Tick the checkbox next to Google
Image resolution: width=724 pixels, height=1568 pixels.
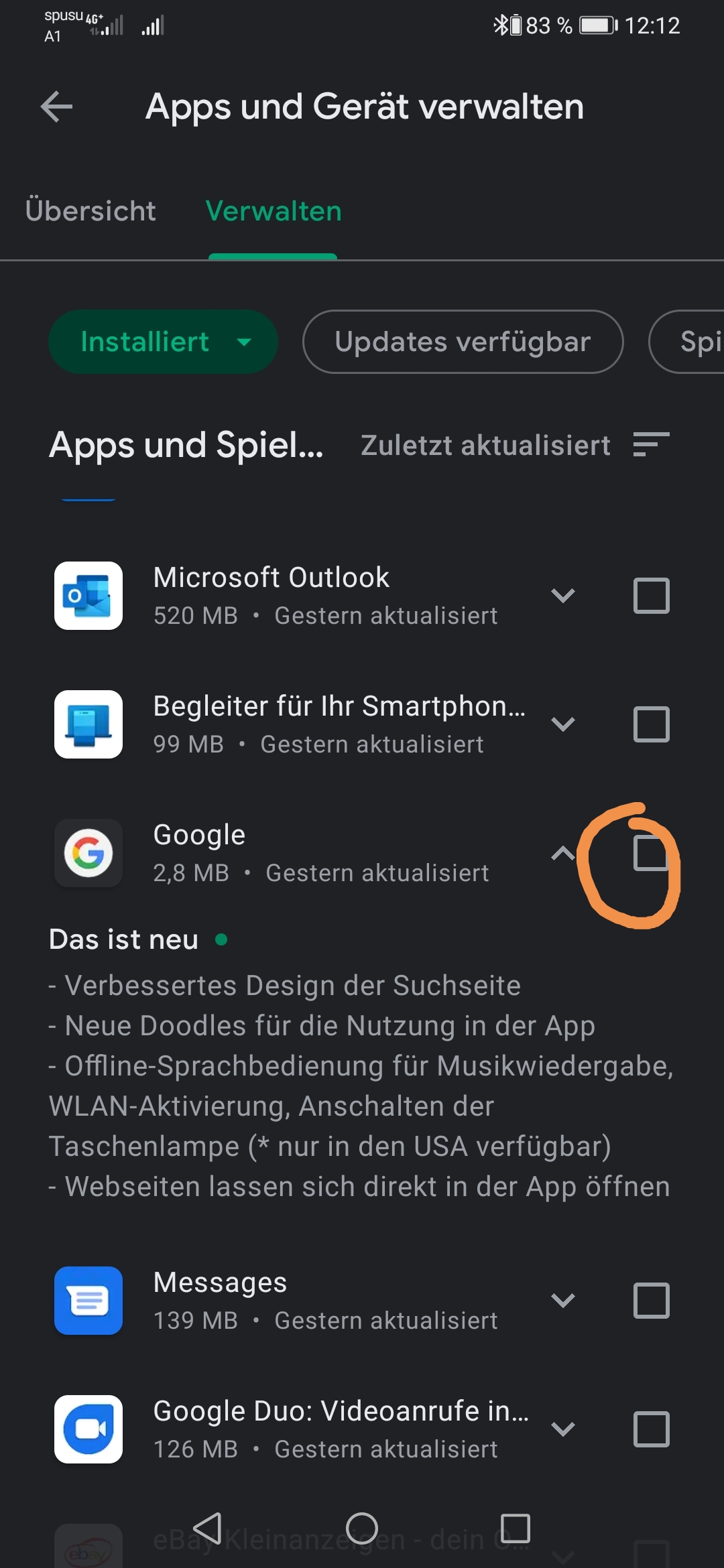[651, 853]
